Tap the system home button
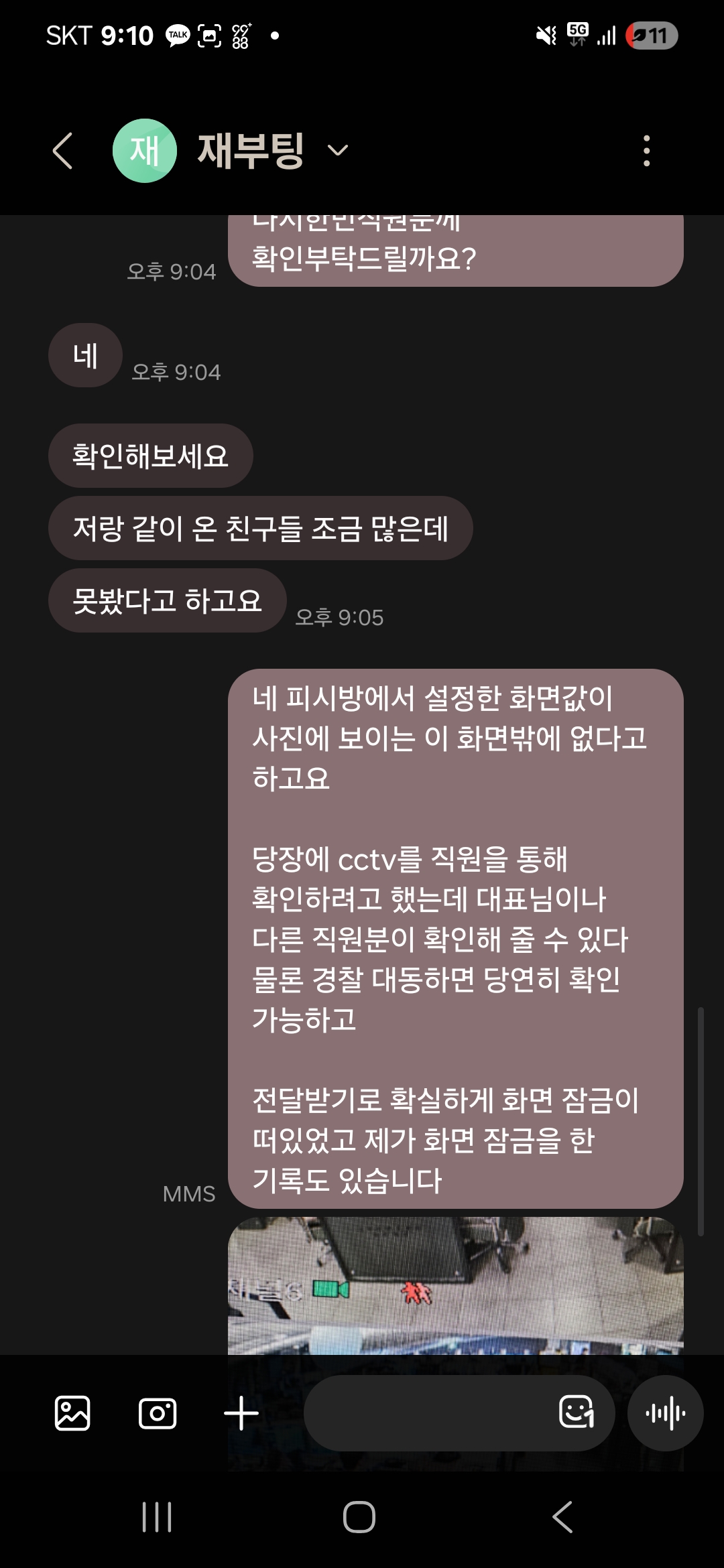The width and height of the screenshot is (724, 1568). (359, 1517)
